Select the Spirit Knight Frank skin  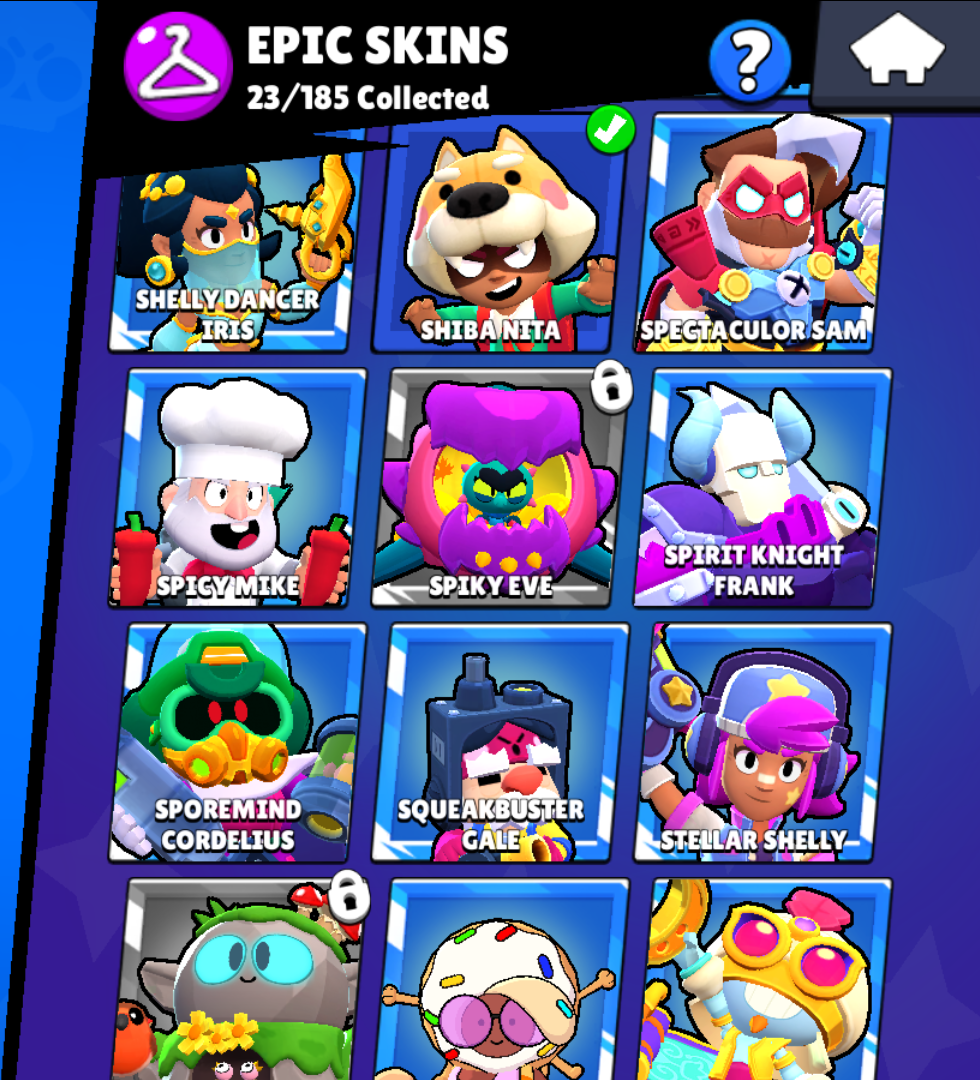point(760,490)
